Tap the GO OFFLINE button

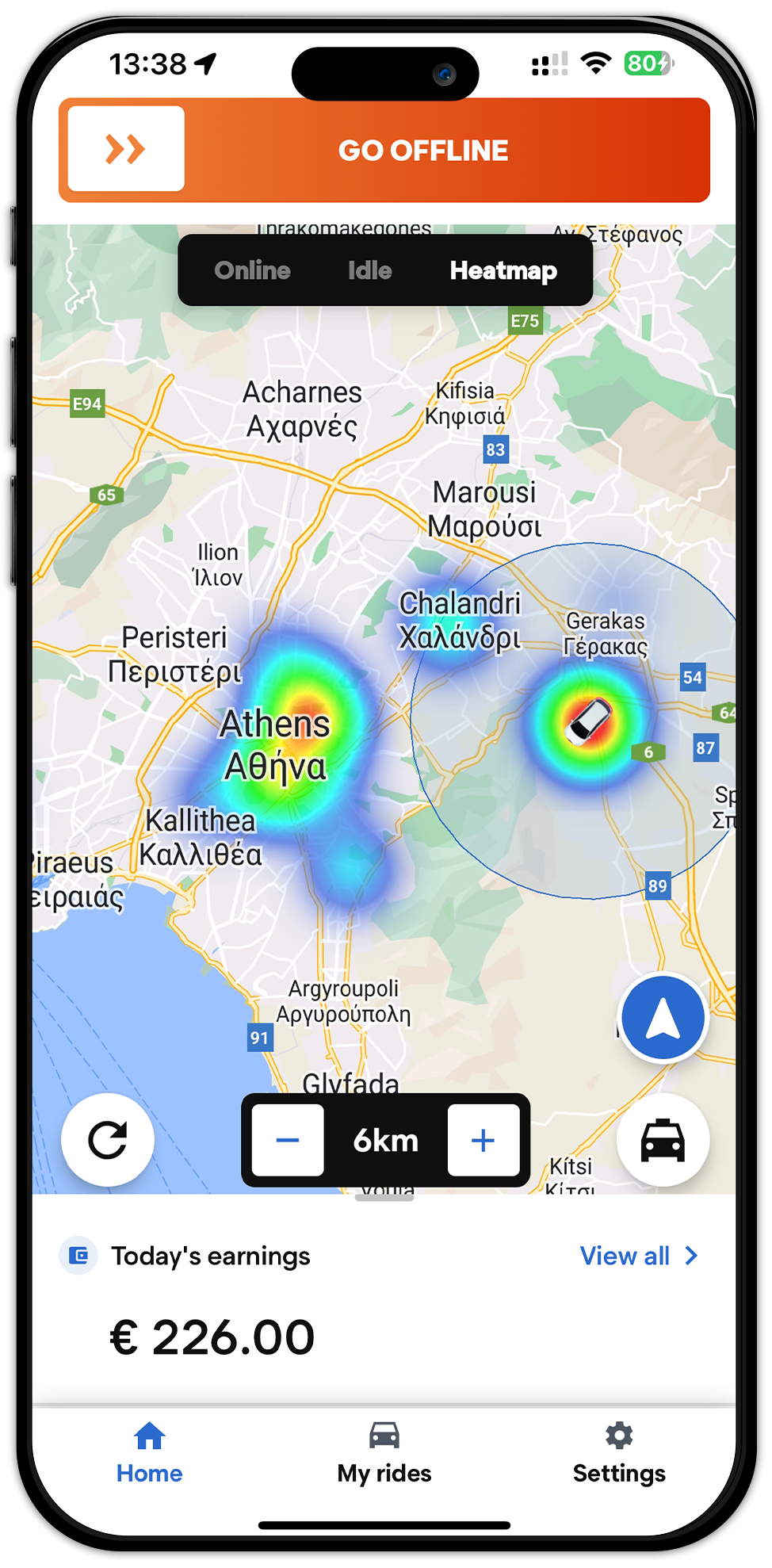pyautogui.click(x=423, y=151)
